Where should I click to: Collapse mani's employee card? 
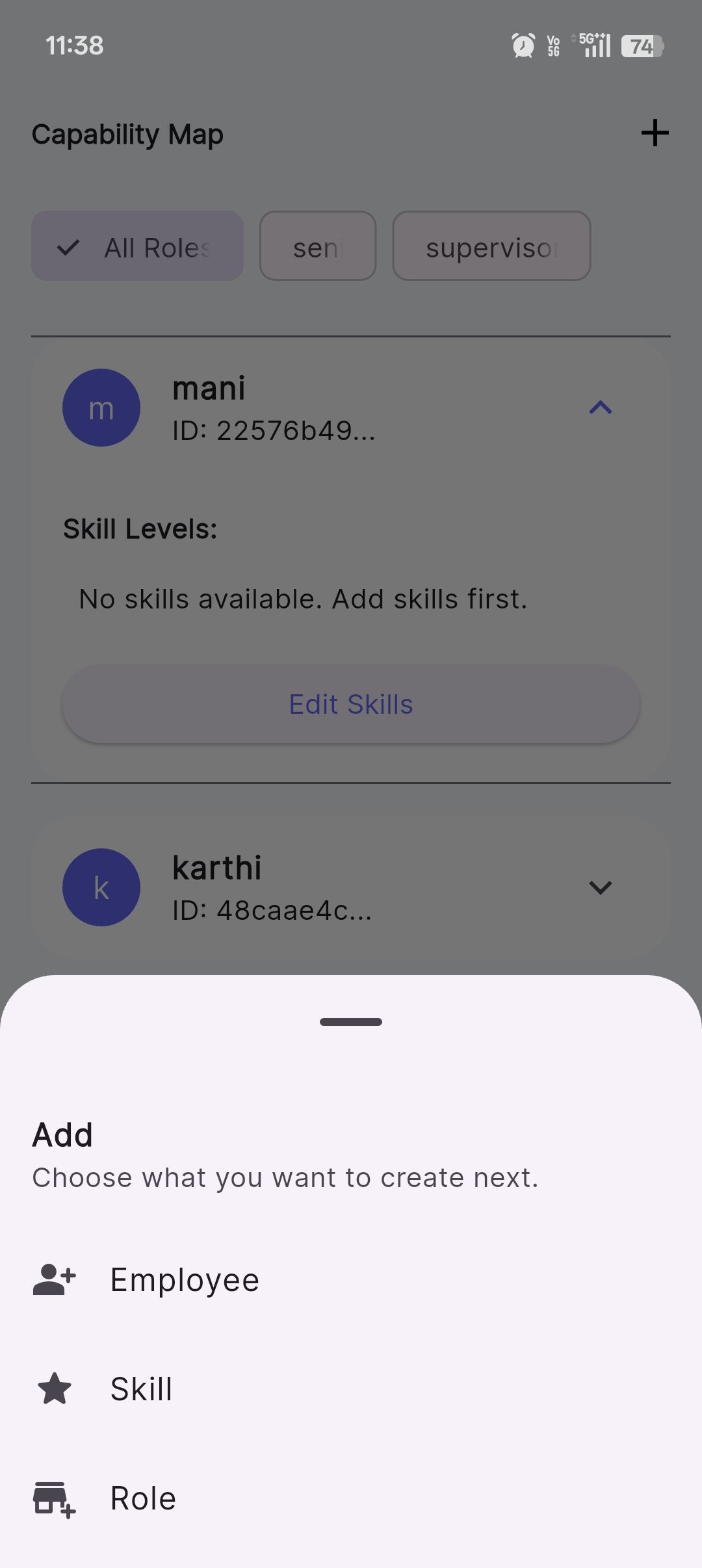tap(600, 408)
